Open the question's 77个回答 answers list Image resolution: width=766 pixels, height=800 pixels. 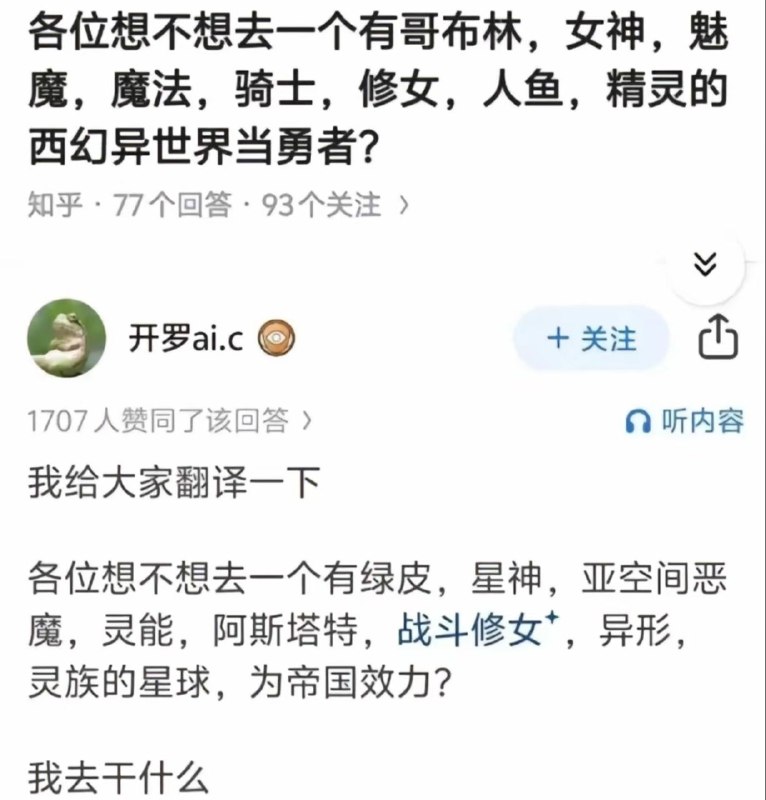coord(173,205)
